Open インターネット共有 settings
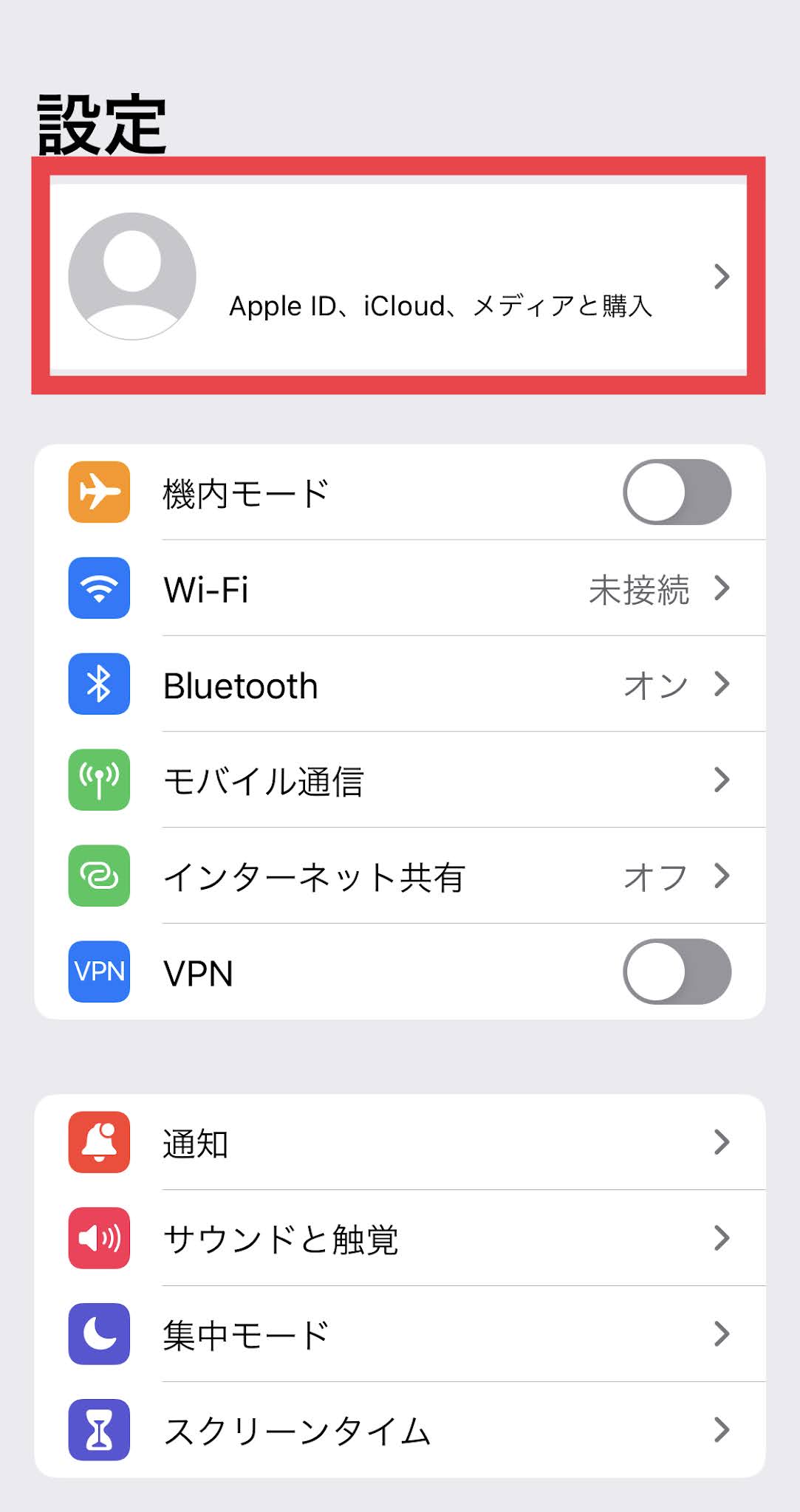Image resolution: width=800 pixels, height=1512 pixels. click(x=400, y=876)
